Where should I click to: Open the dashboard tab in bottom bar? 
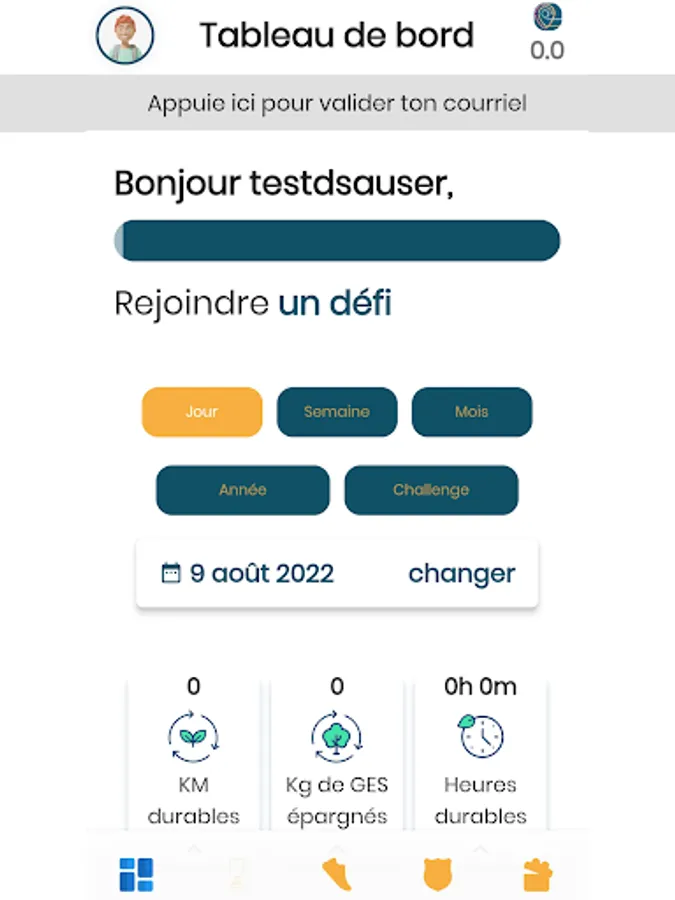coord(136,875)
